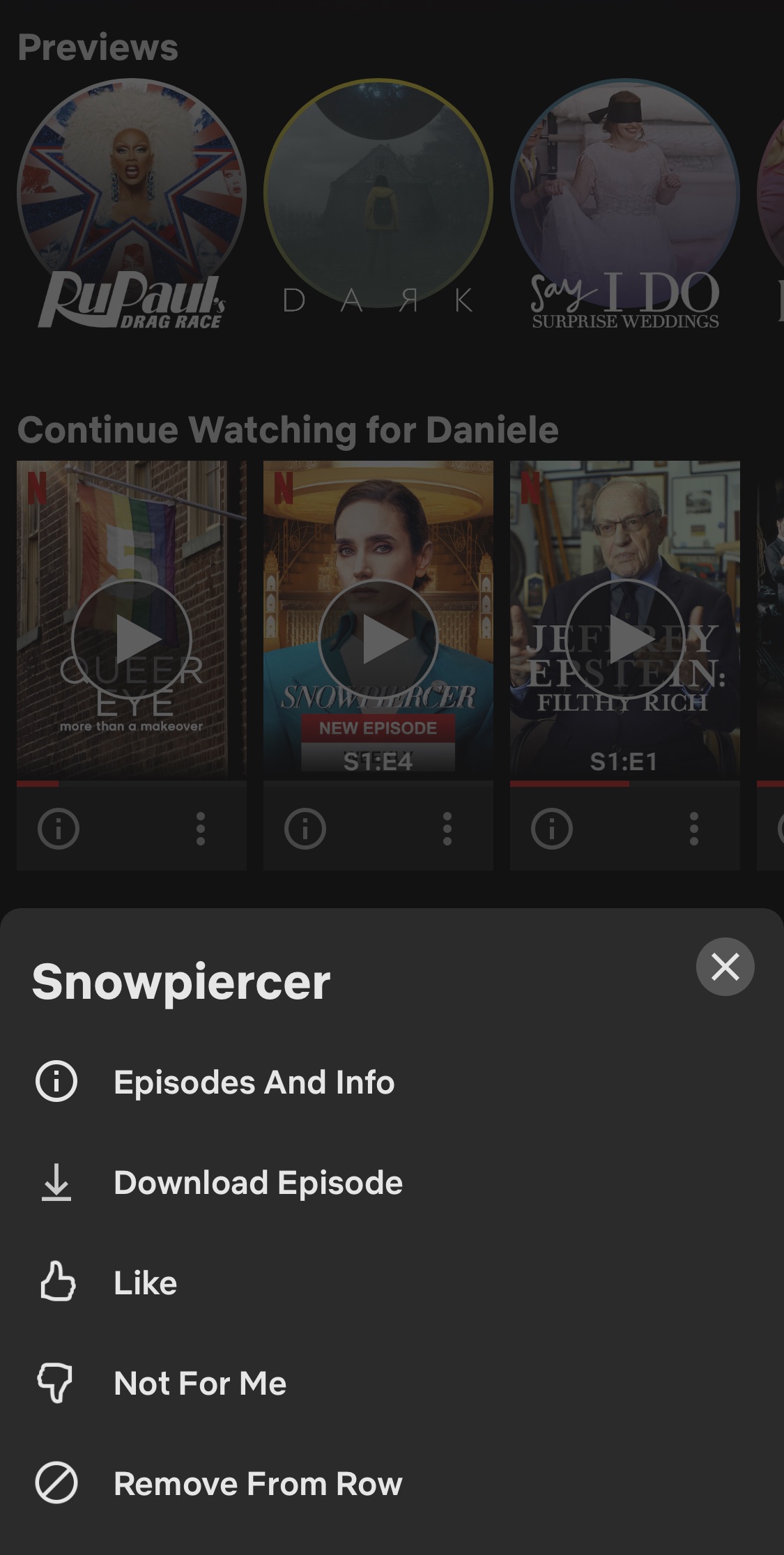This screenshot has height=1555, width=784.
Task: Tap the Download Episode icon
Action: click(x=57, y=1183)
